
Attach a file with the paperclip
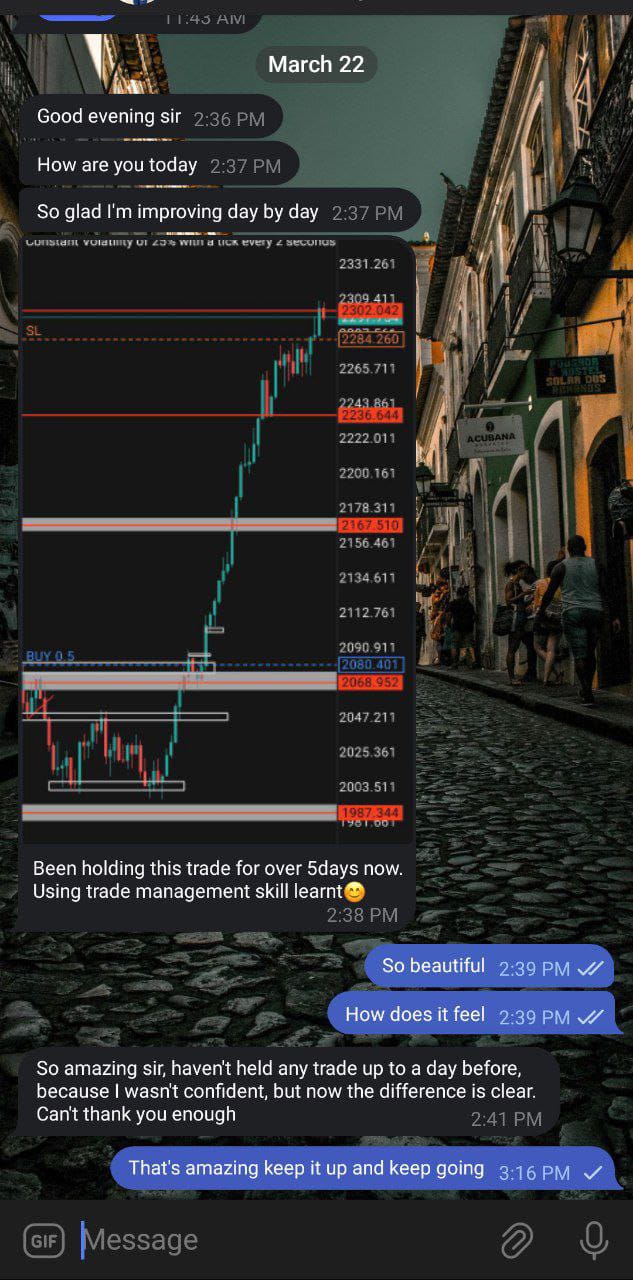(516, 1241)
